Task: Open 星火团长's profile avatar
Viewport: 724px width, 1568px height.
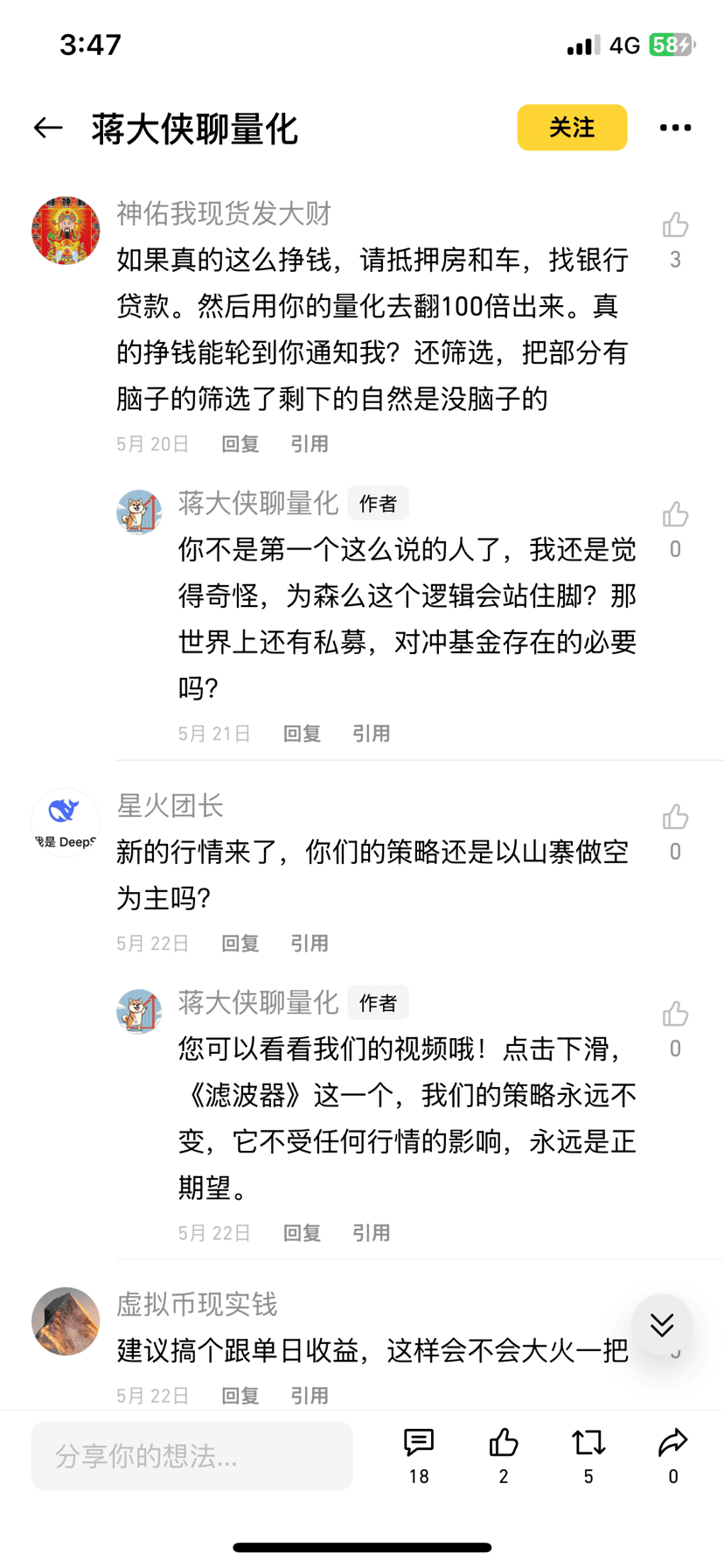Action: 66,822
